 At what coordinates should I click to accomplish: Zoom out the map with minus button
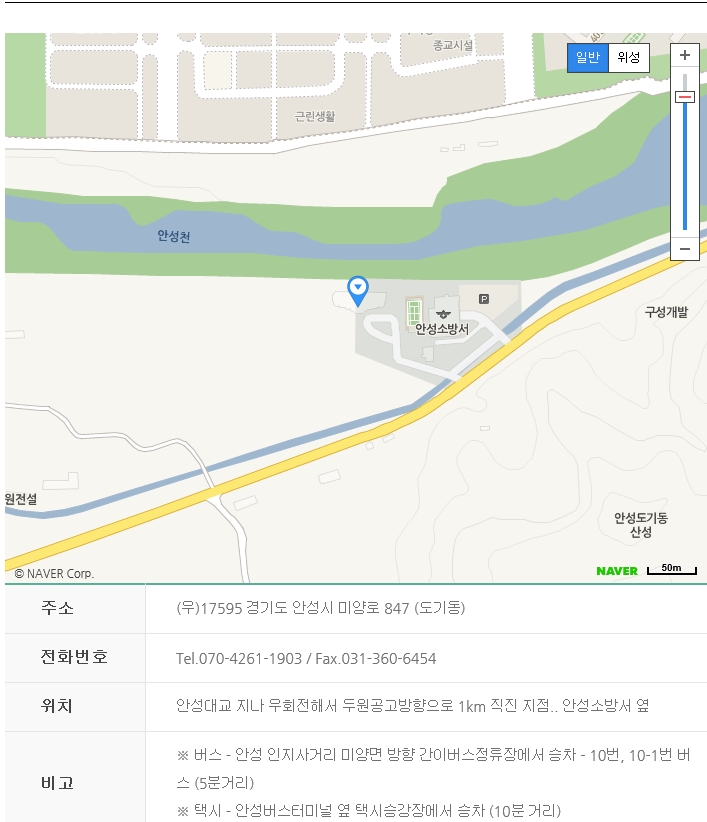click(685, 248)
